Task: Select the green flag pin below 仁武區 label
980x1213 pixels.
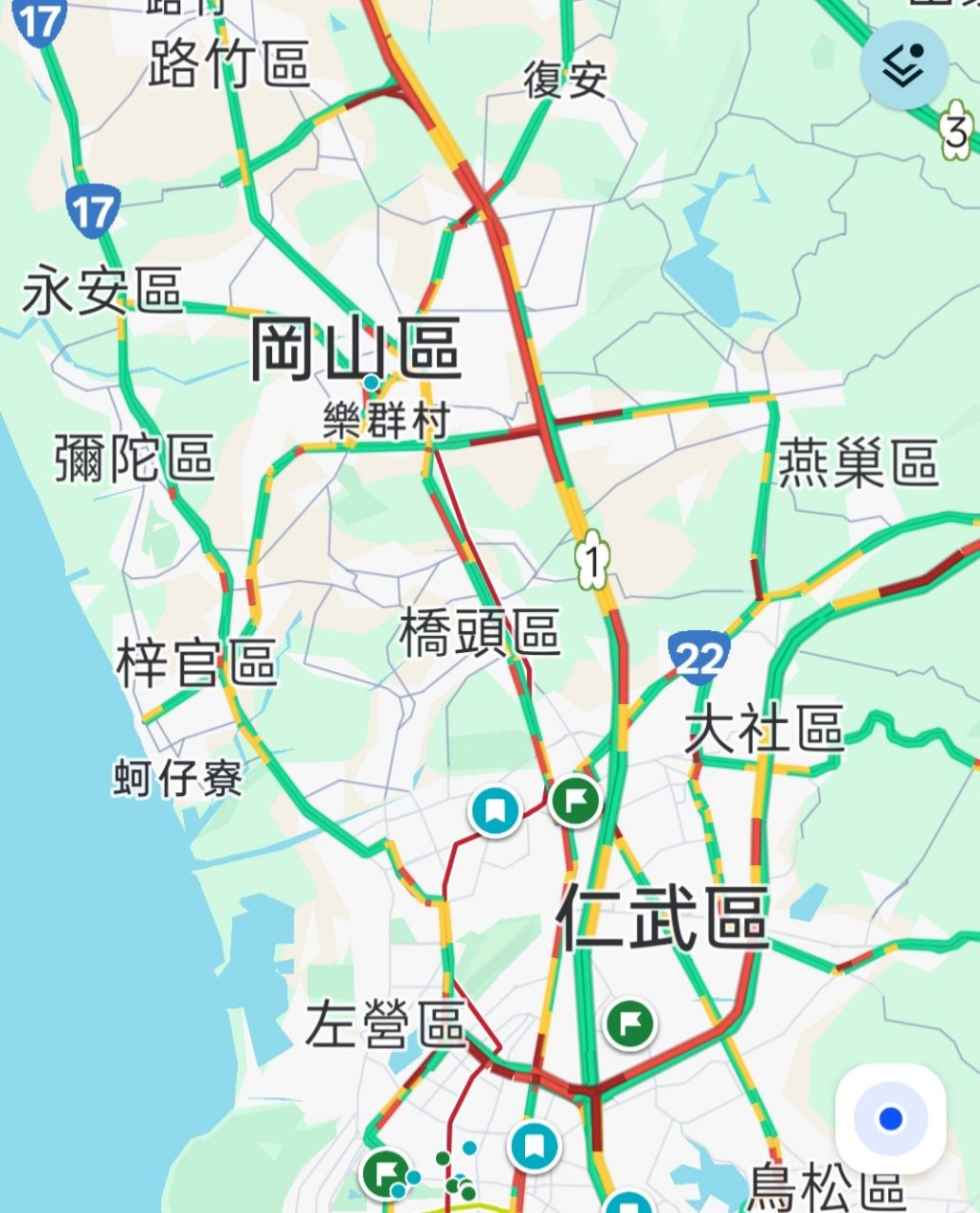Action: point(630,1024)
